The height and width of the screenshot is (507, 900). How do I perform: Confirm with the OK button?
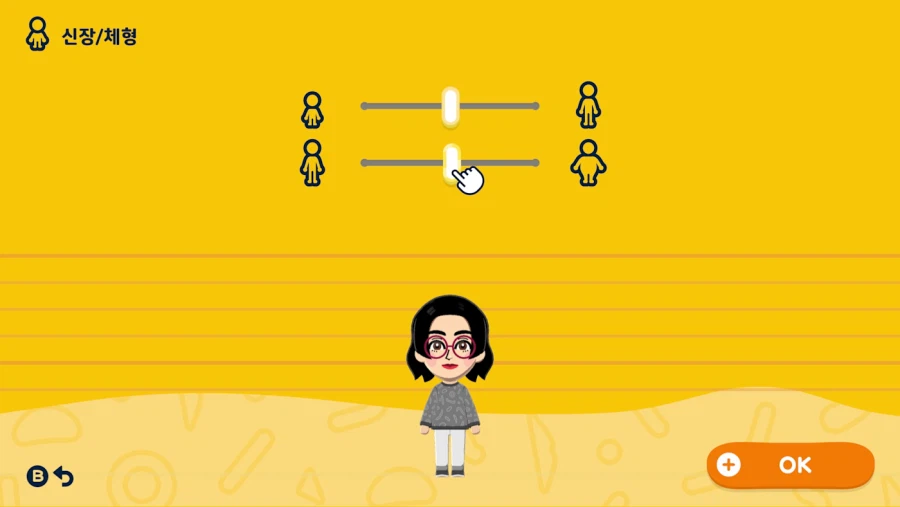tap(790, 465)
